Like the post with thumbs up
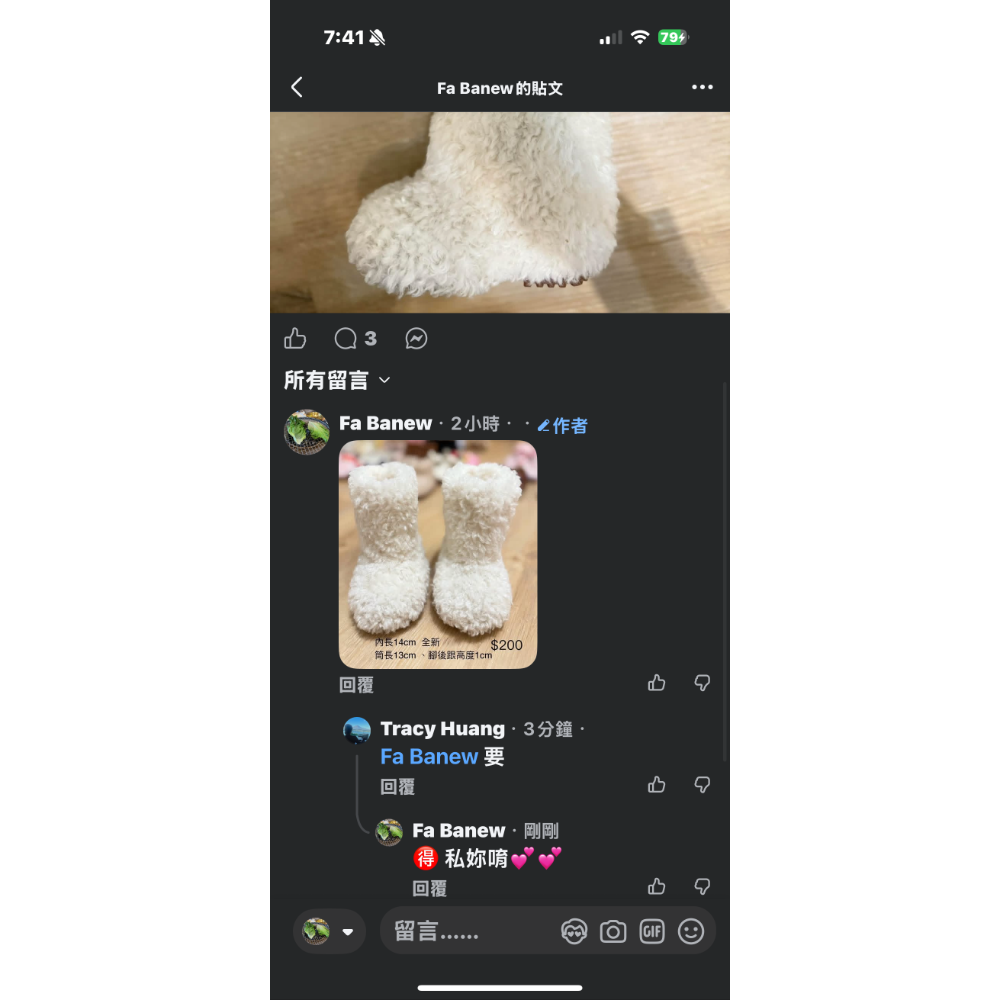This screenshot has width=1000, height=1000. pyautogui.click(x=295, y=339)
